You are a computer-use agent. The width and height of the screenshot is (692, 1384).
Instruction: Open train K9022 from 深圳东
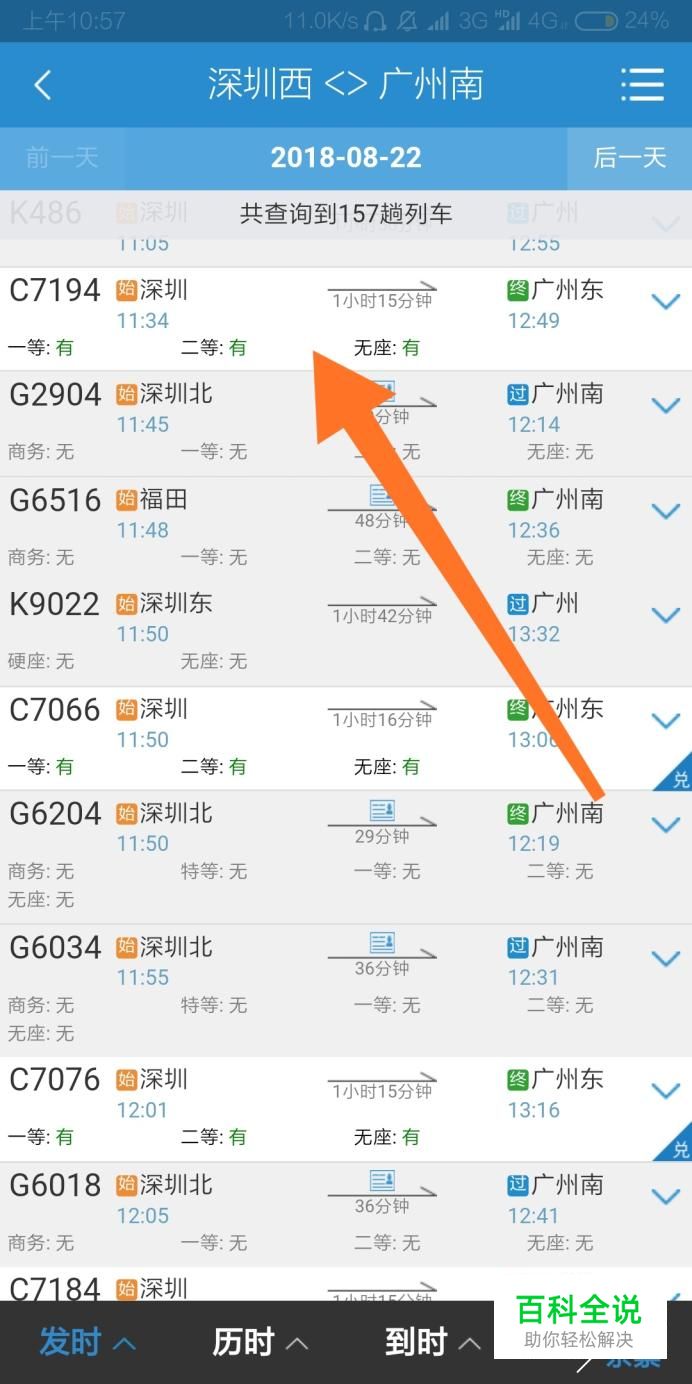point(346,633)
